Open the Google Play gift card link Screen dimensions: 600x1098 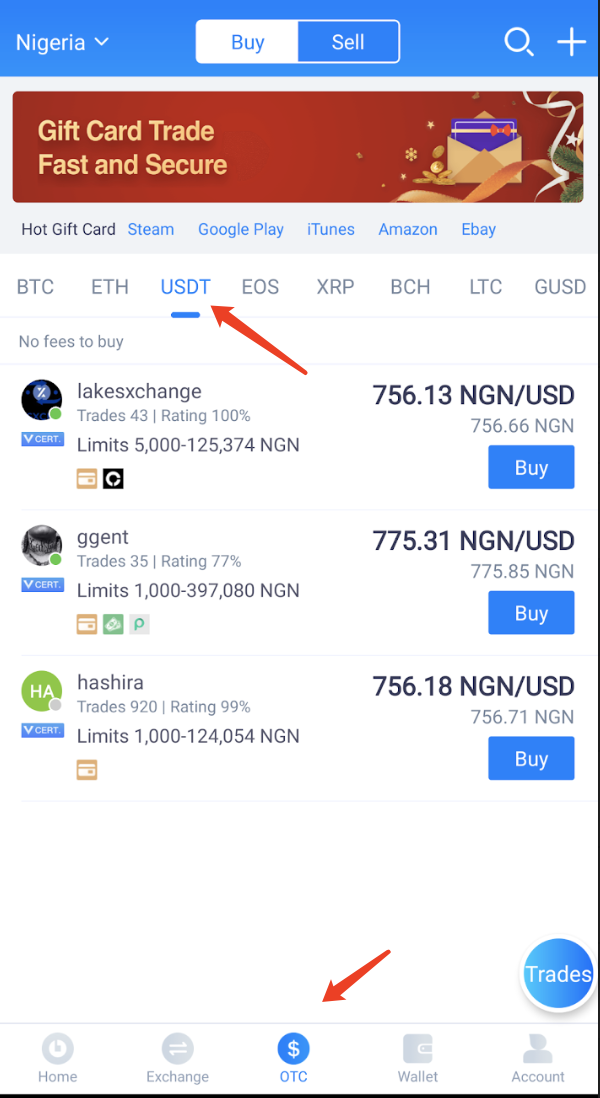pyautogui.click(x=241, y=230)
